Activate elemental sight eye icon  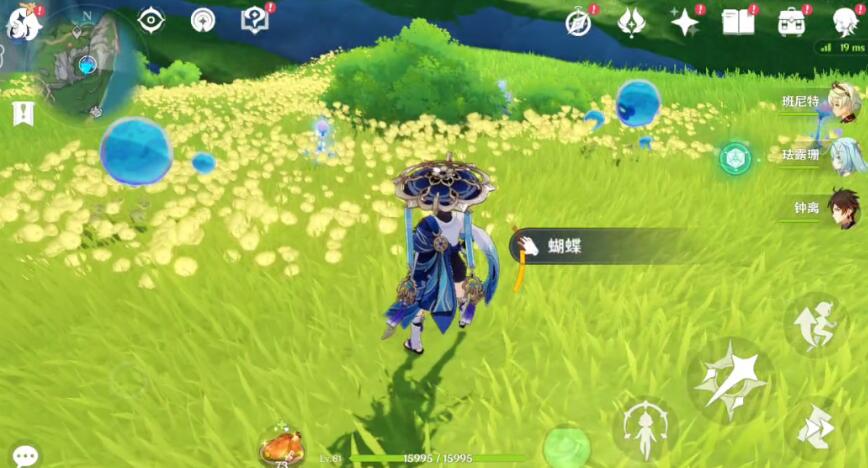click(x=151, y=19)
